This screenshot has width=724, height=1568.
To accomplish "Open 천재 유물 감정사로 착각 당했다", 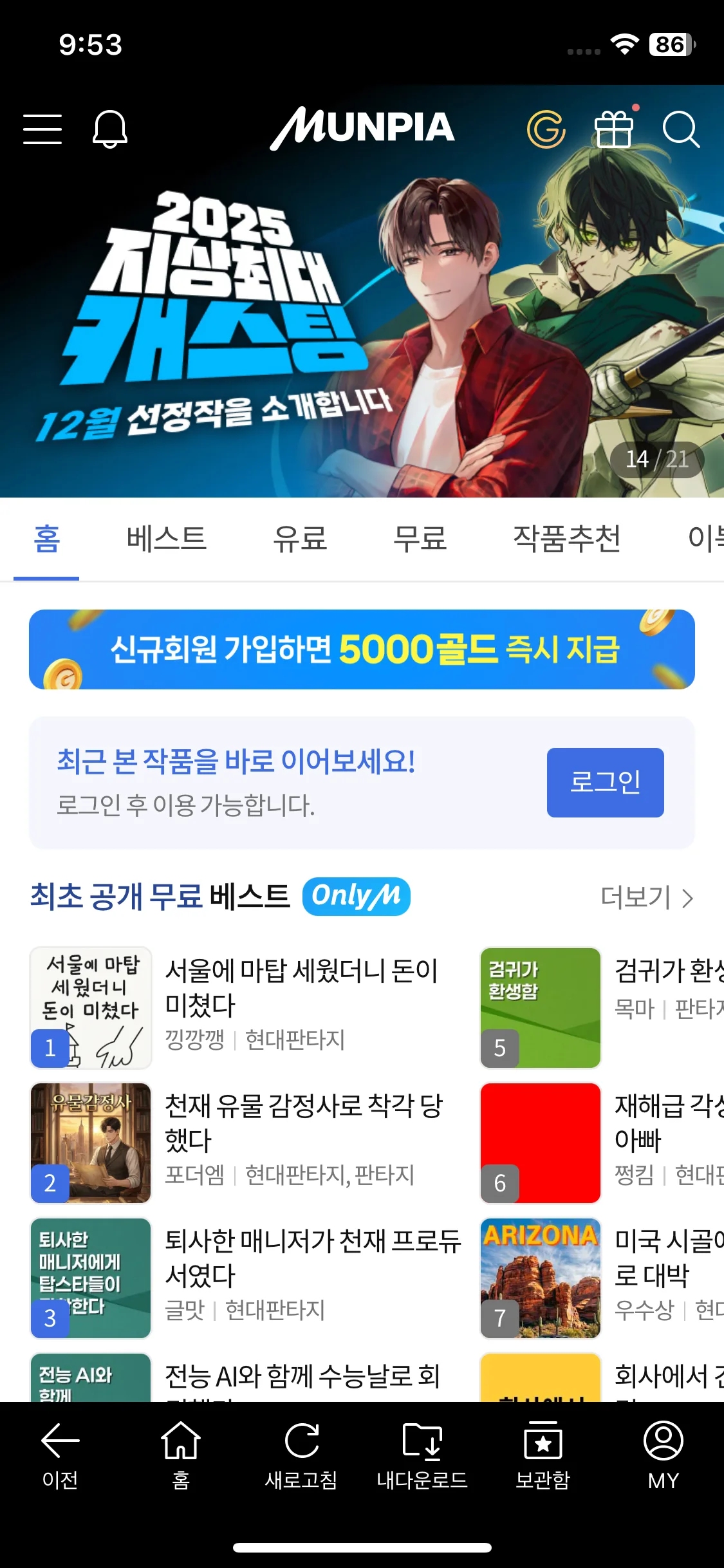I will coord(302,1123).
